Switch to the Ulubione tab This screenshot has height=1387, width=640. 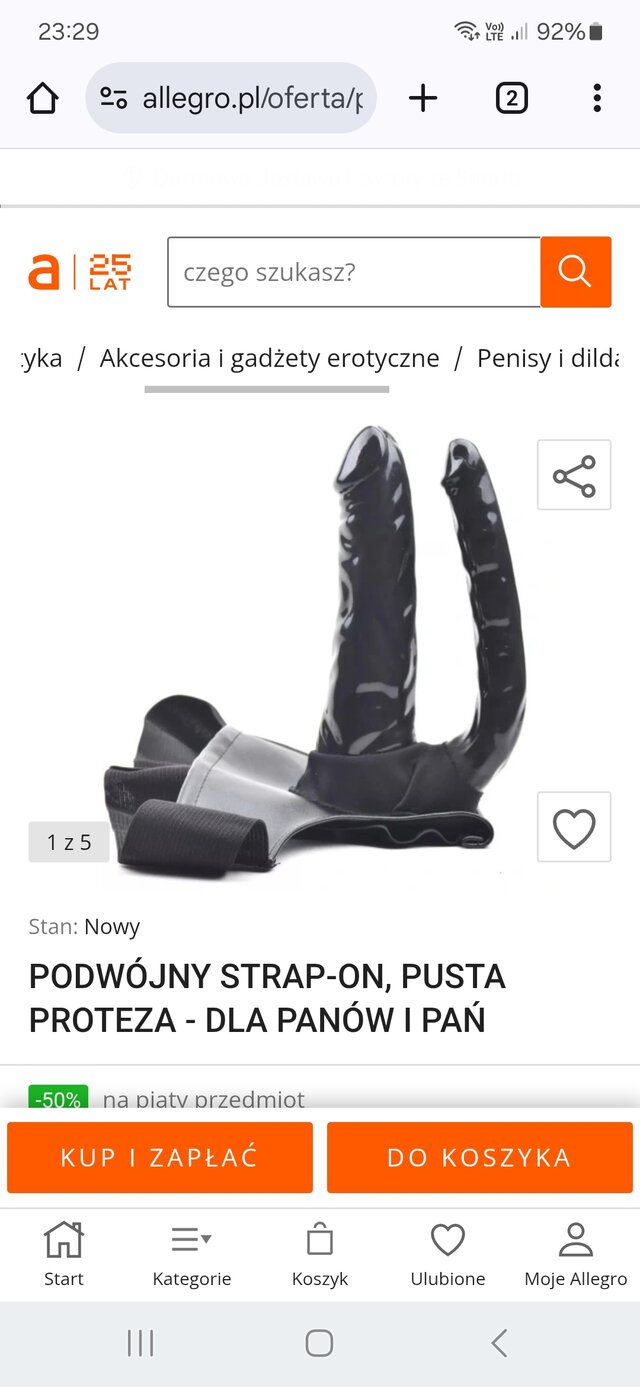(448, 1255)
